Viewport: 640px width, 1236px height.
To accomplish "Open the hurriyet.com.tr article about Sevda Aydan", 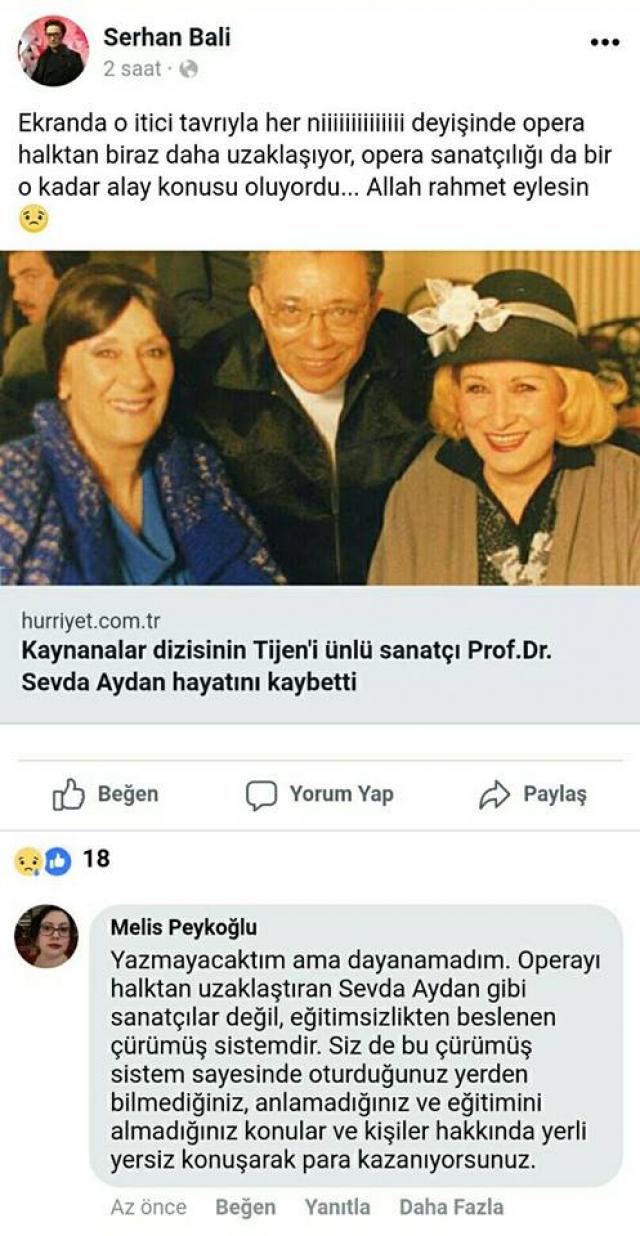I will (x=320, y=655).
